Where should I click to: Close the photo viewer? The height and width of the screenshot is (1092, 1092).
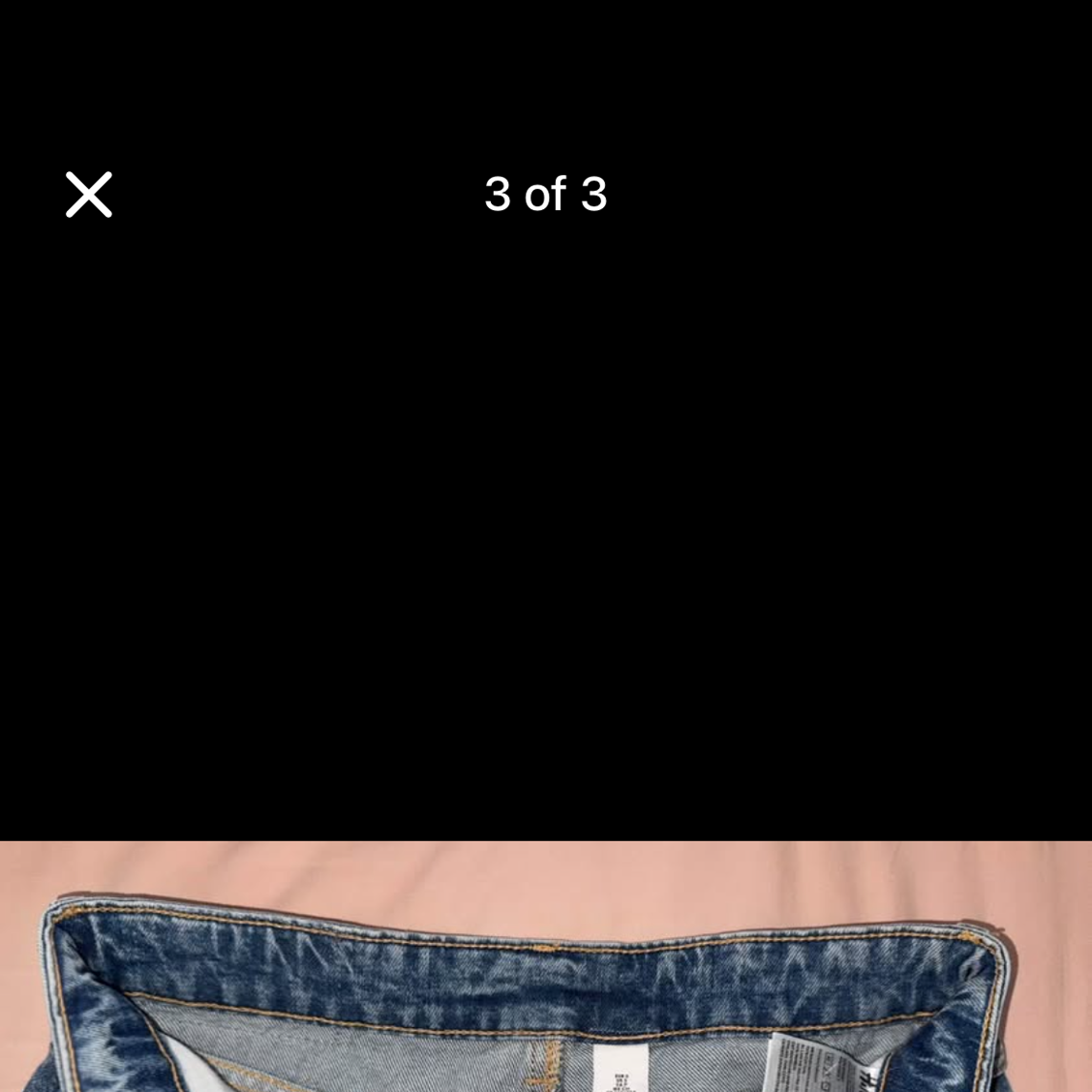[89, 195]
